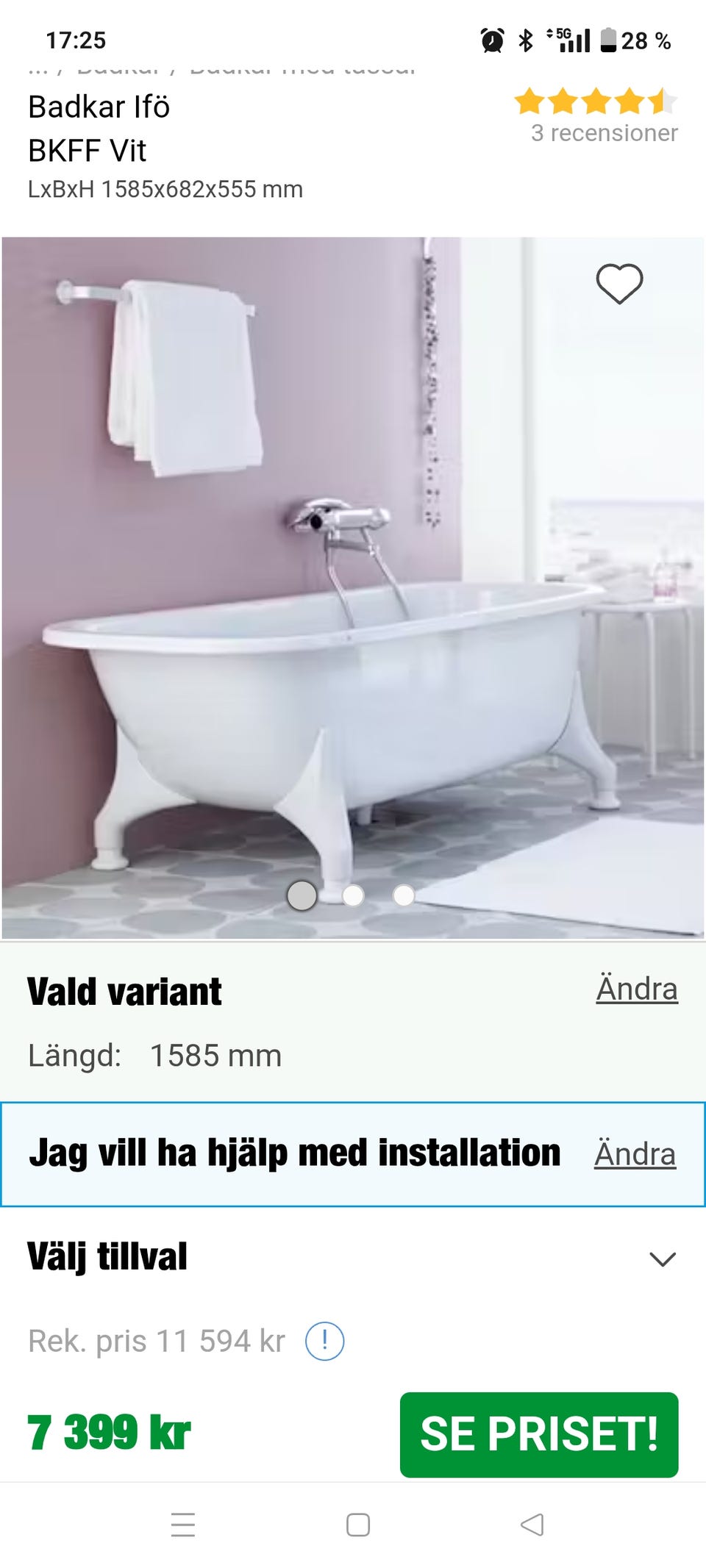Toggle the installation help option
The image size is (706, 1568).
click(x=294, y=1153)
